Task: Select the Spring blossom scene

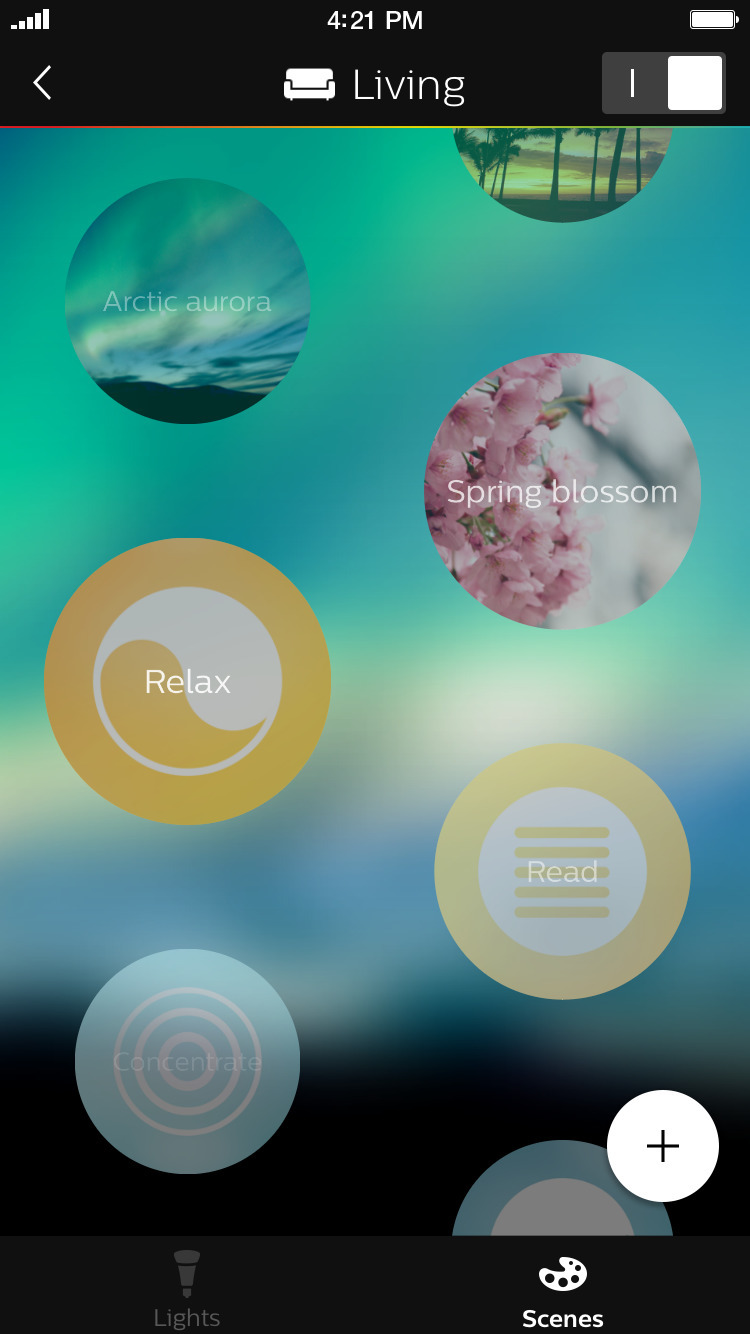Action: 562,491
